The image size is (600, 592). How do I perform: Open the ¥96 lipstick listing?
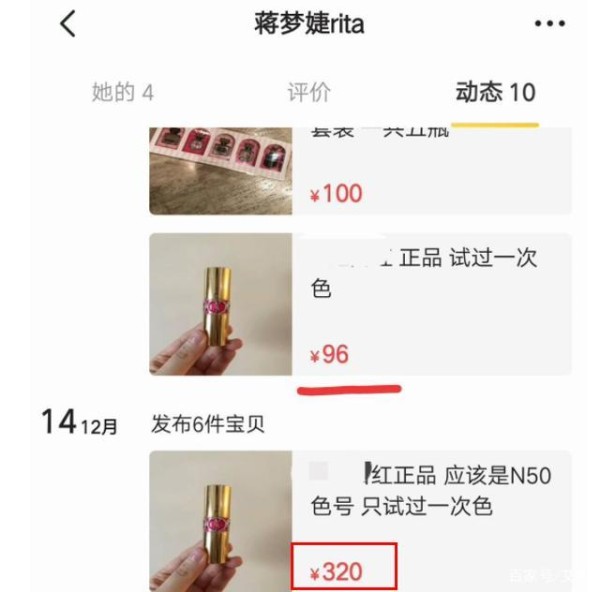(360, 304)
